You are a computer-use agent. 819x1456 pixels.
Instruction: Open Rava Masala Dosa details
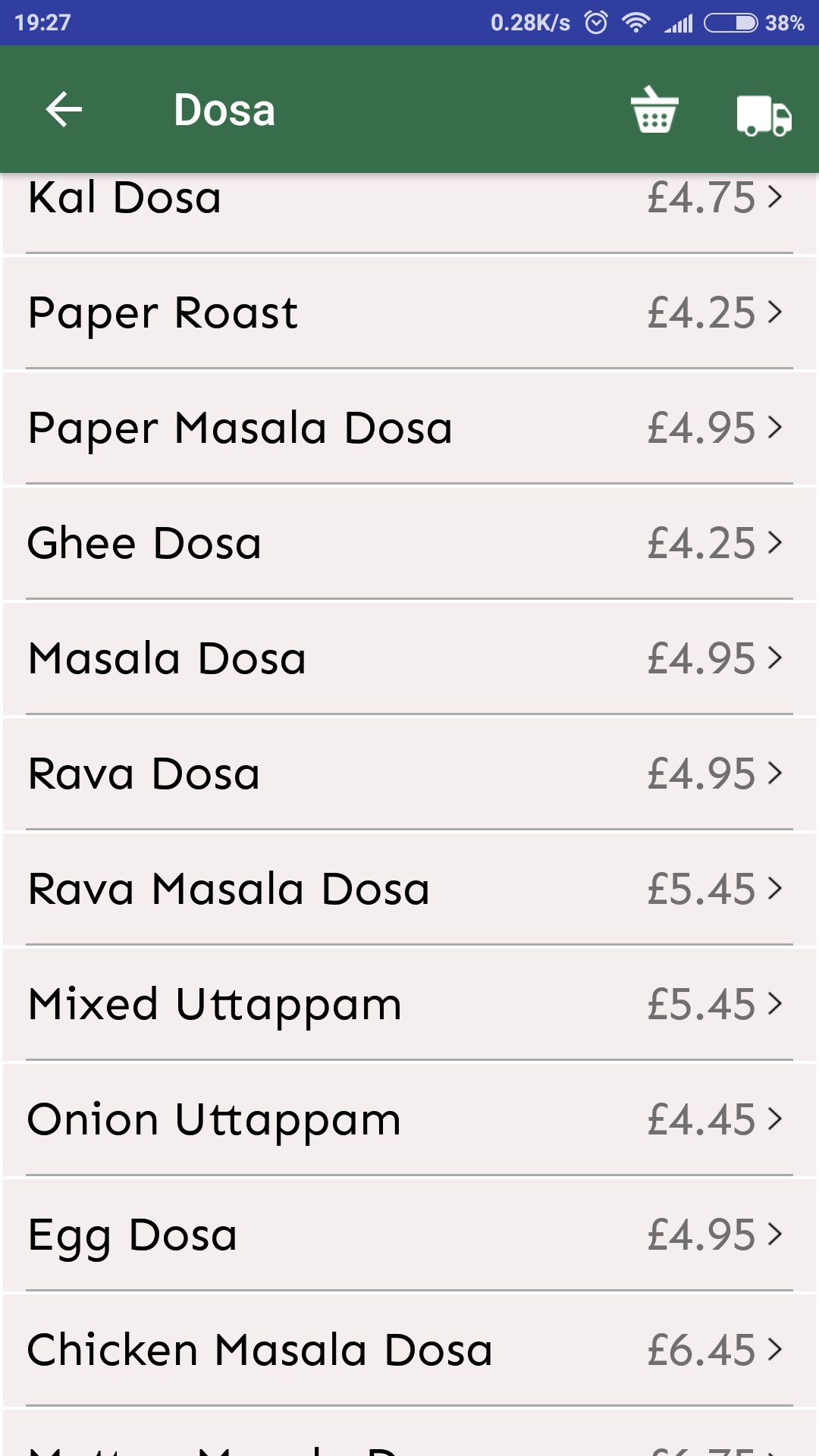(x=409, y=890)
